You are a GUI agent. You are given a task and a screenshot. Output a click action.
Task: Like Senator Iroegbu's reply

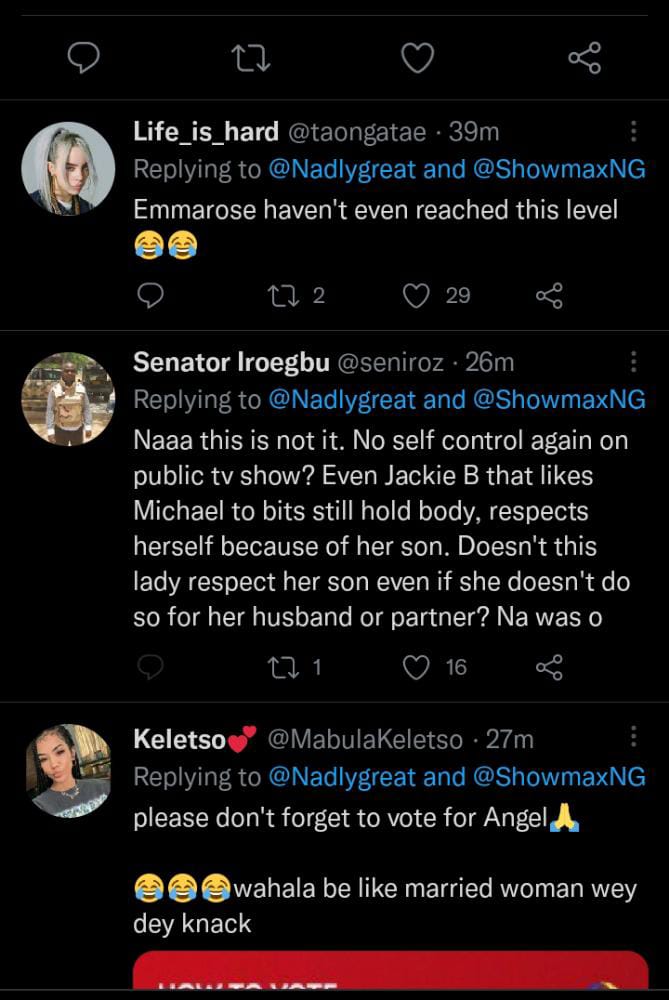(x=416, y=667)
